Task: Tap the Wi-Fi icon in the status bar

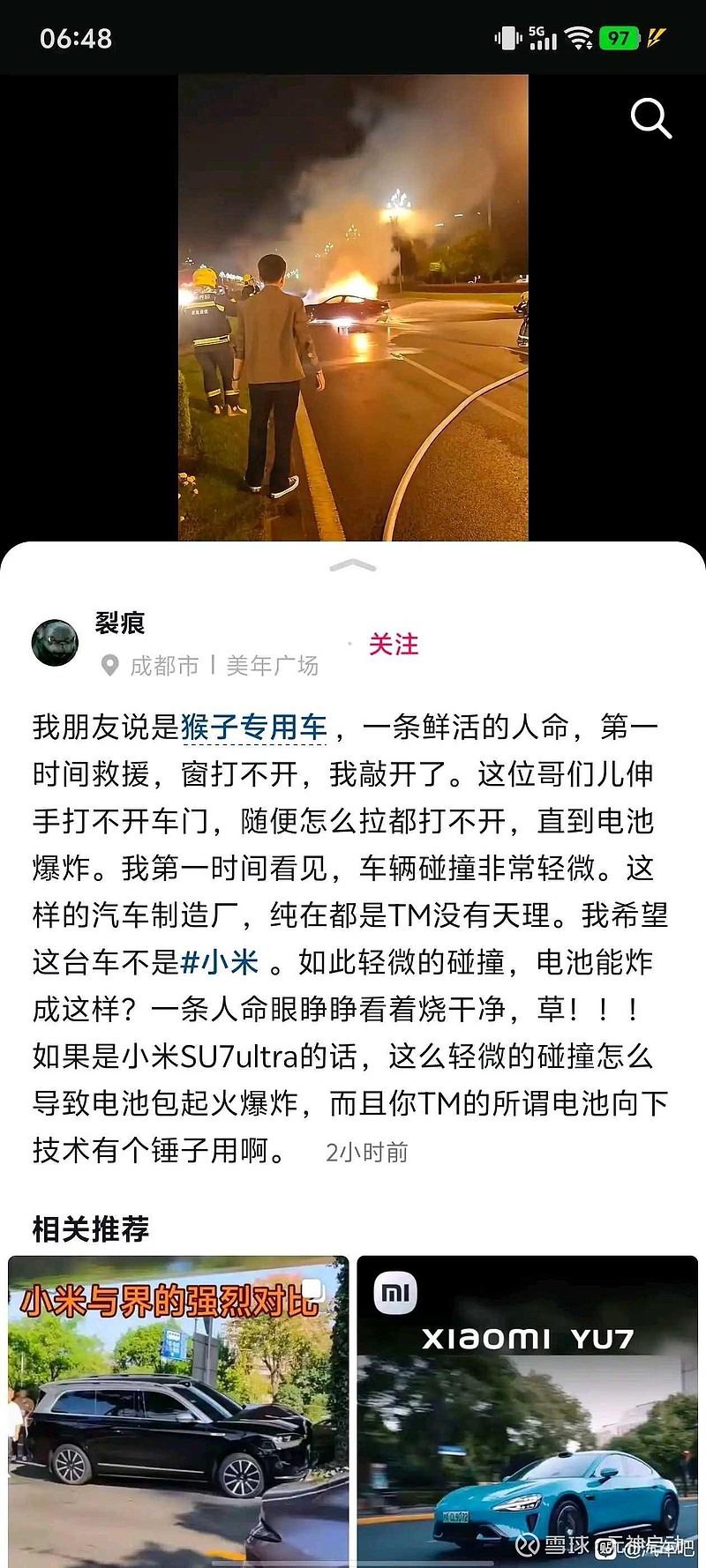Action: click(x=579, y=37)
